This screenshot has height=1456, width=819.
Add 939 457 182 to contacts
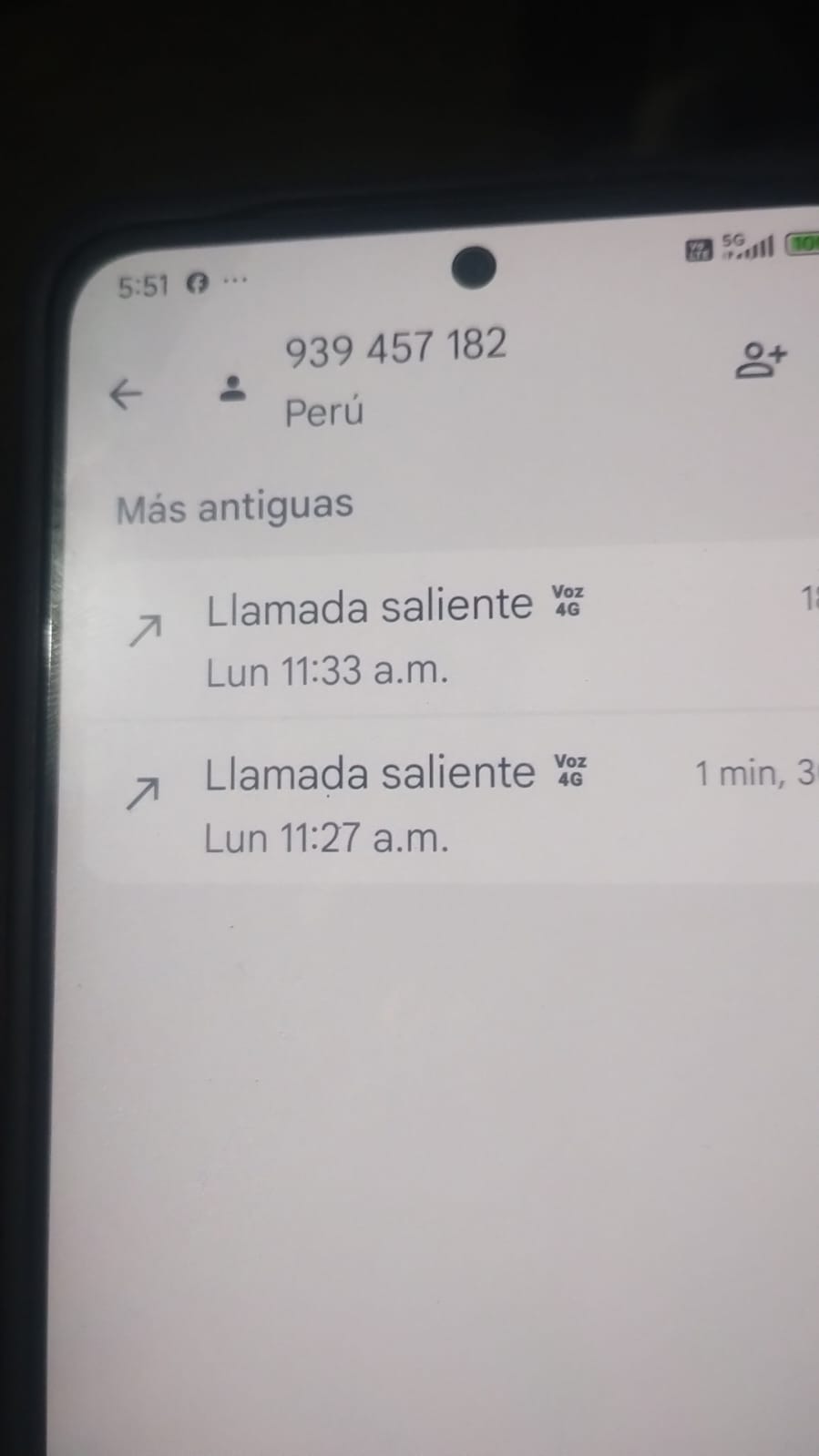[760, 360]
